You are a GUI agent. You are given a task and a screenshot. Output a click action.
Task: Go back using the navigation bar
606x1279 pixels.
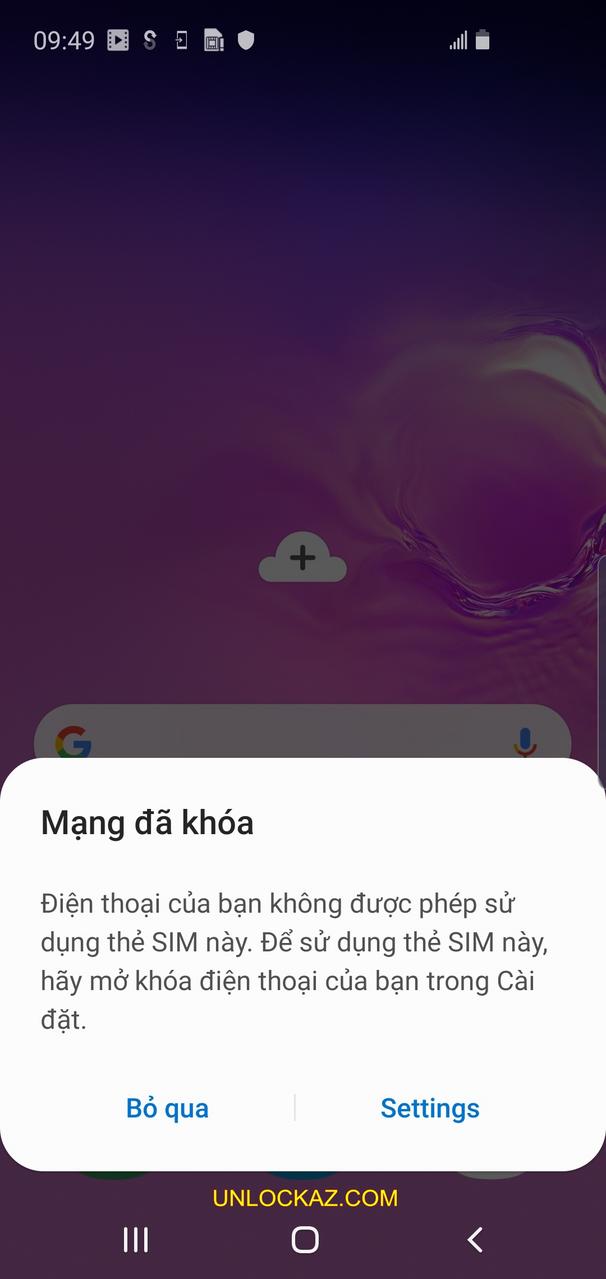475,1240
